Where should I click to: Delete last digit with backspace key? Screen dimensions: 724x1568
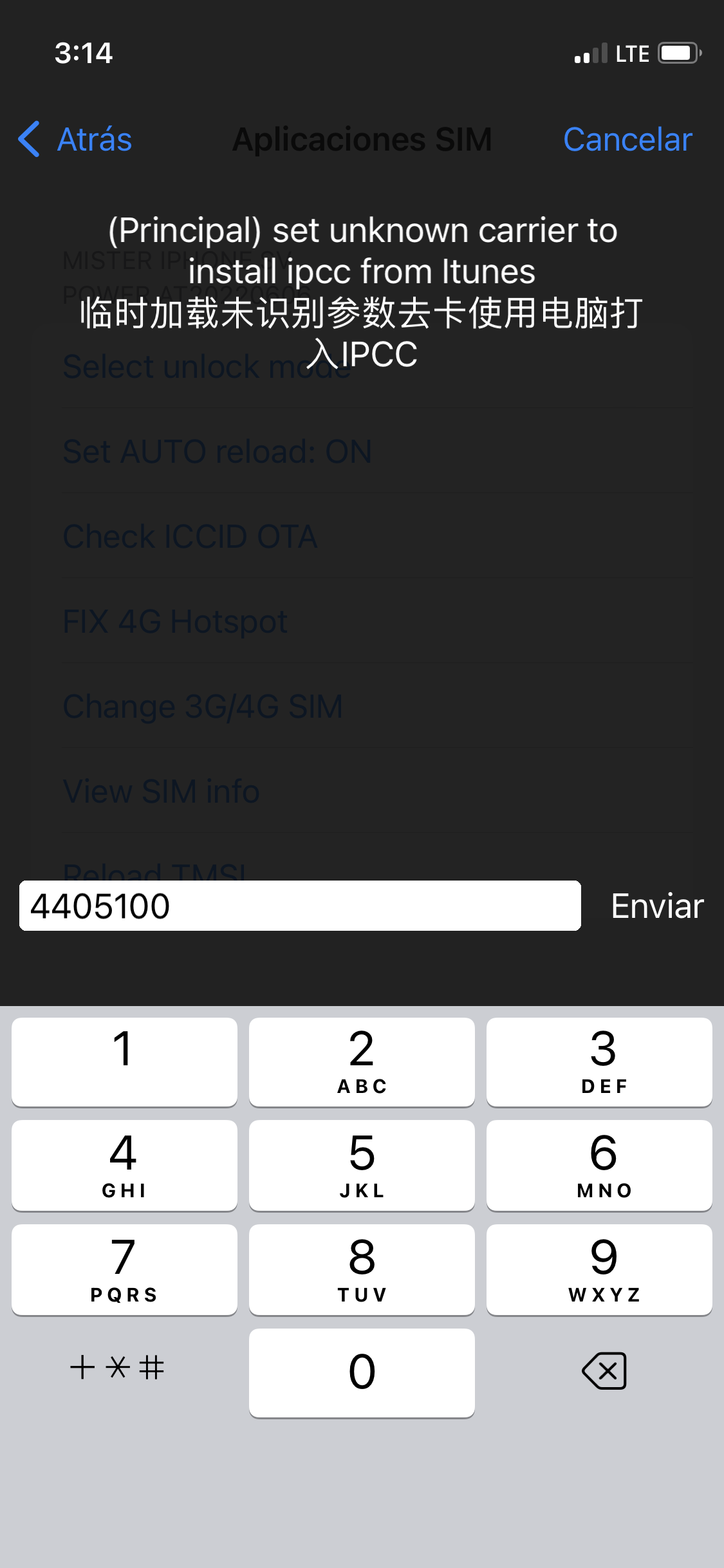[x=604, y=1371]
